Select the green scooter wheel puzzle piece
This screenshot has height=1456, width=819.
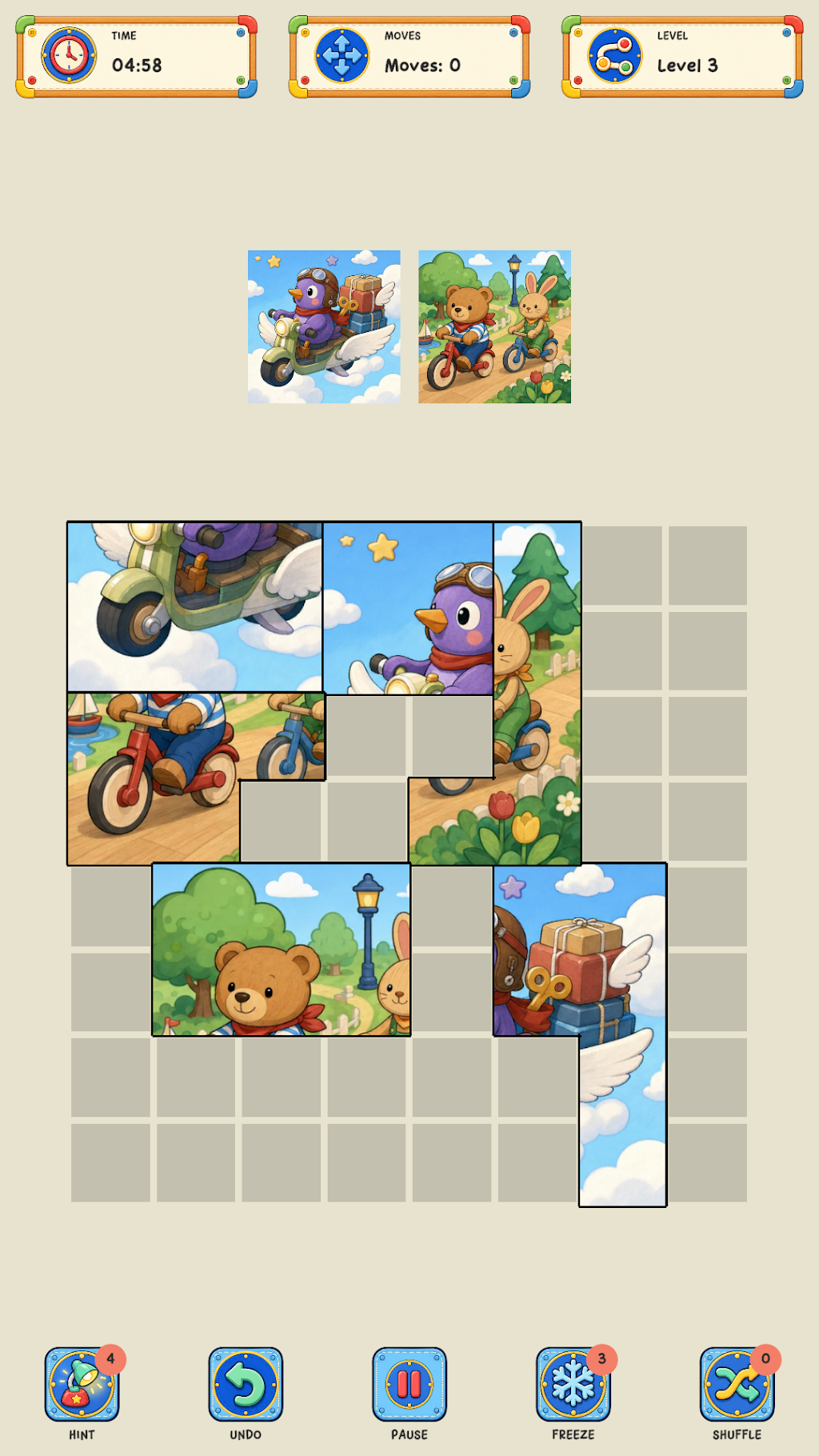(195, 607)
